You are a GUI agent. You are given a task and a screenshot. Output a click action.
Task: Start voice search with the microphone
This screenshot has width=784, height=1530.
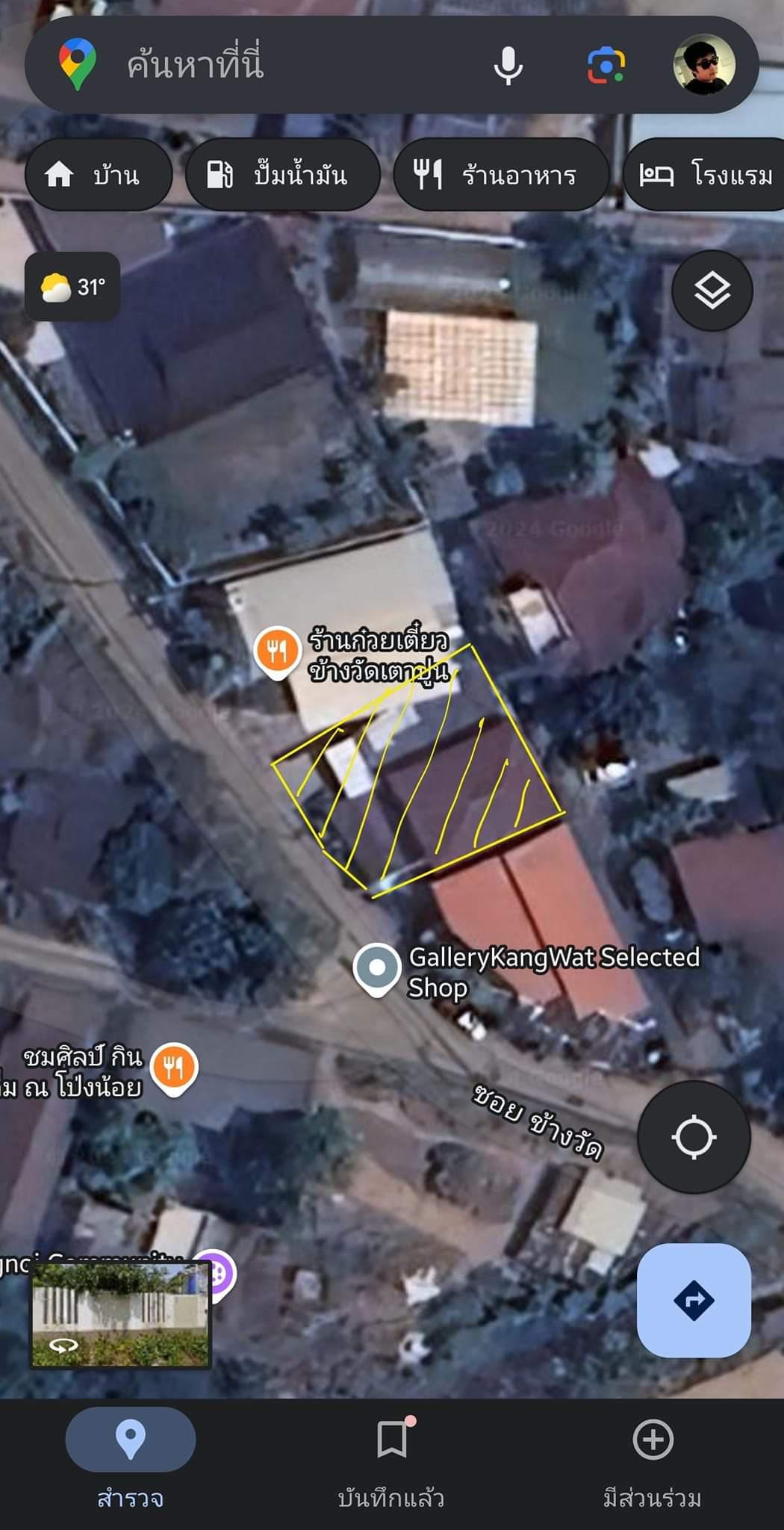click(508, 65)
